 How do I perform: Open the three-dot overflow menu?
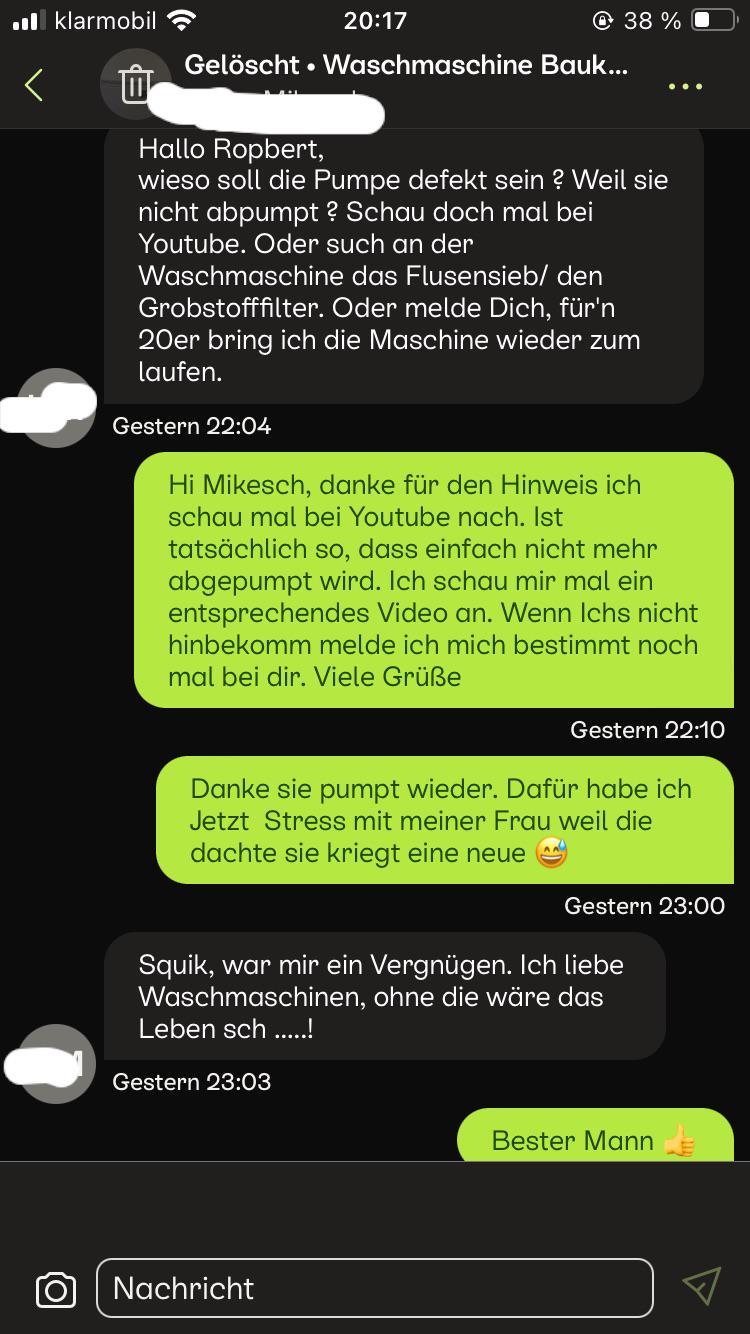coord(685,87)
